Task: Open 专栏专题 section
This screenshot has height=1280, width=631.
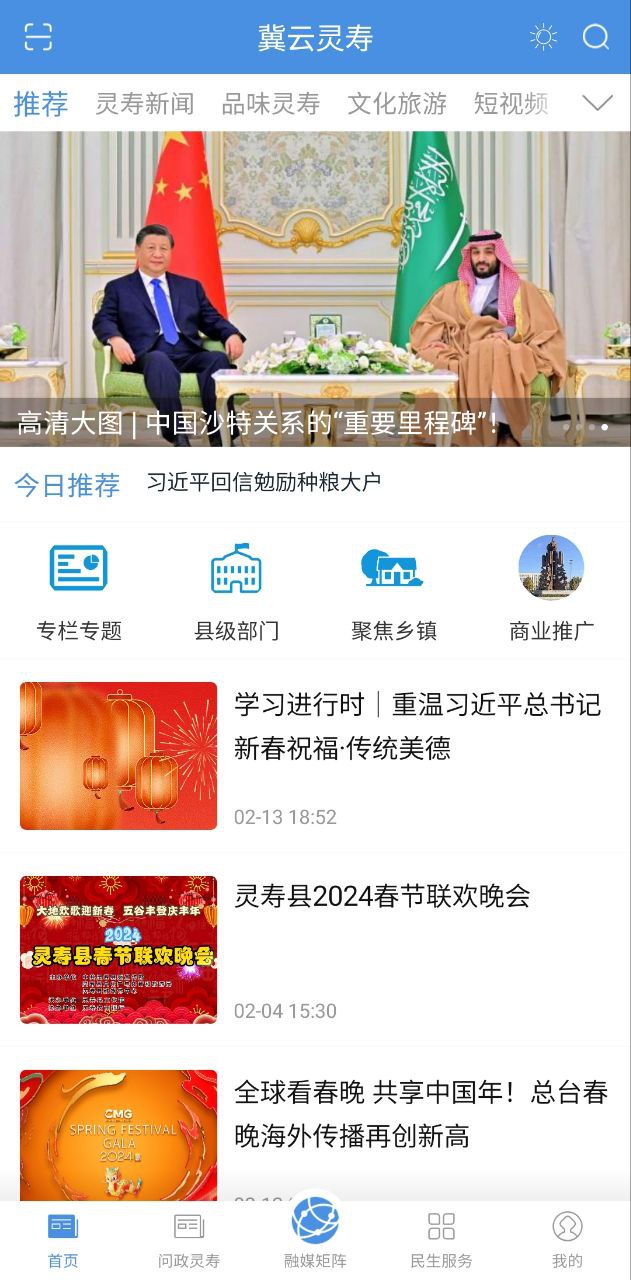Action: click(79, 587)
